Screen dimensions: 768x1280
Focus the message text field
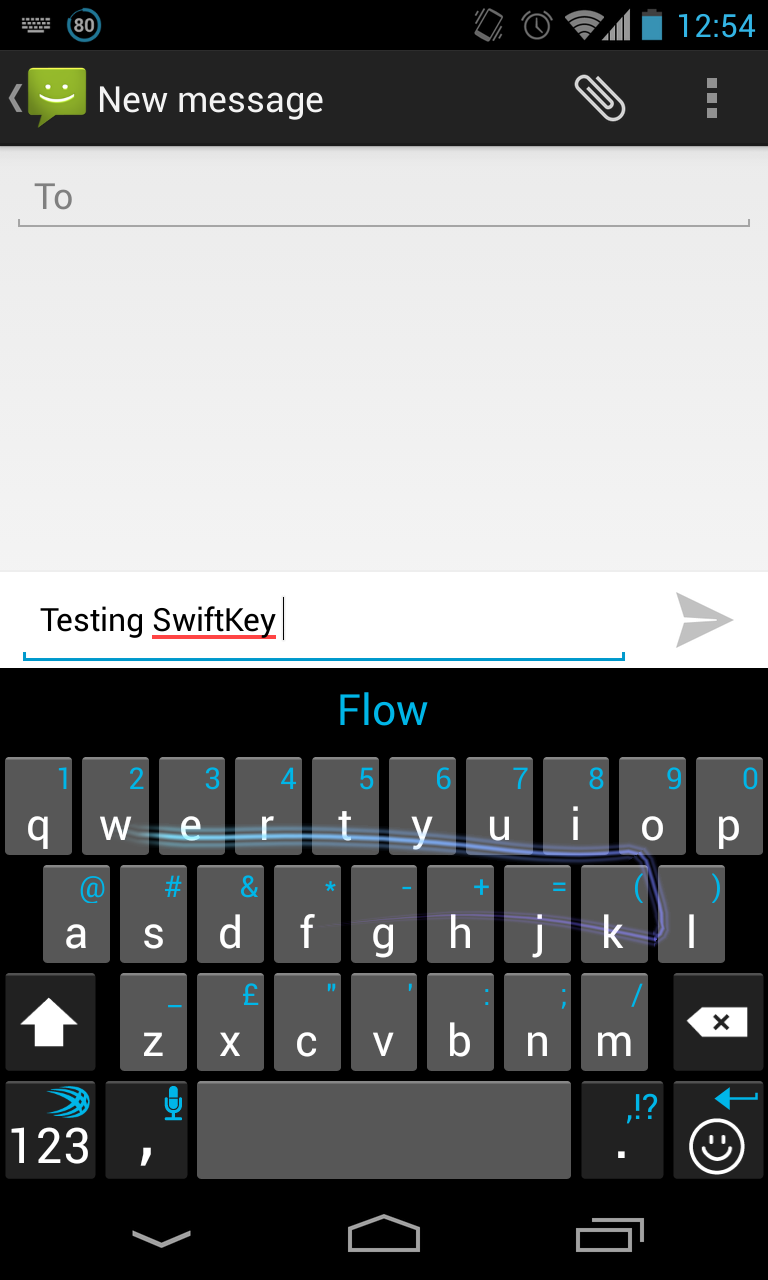pos(324,621)
